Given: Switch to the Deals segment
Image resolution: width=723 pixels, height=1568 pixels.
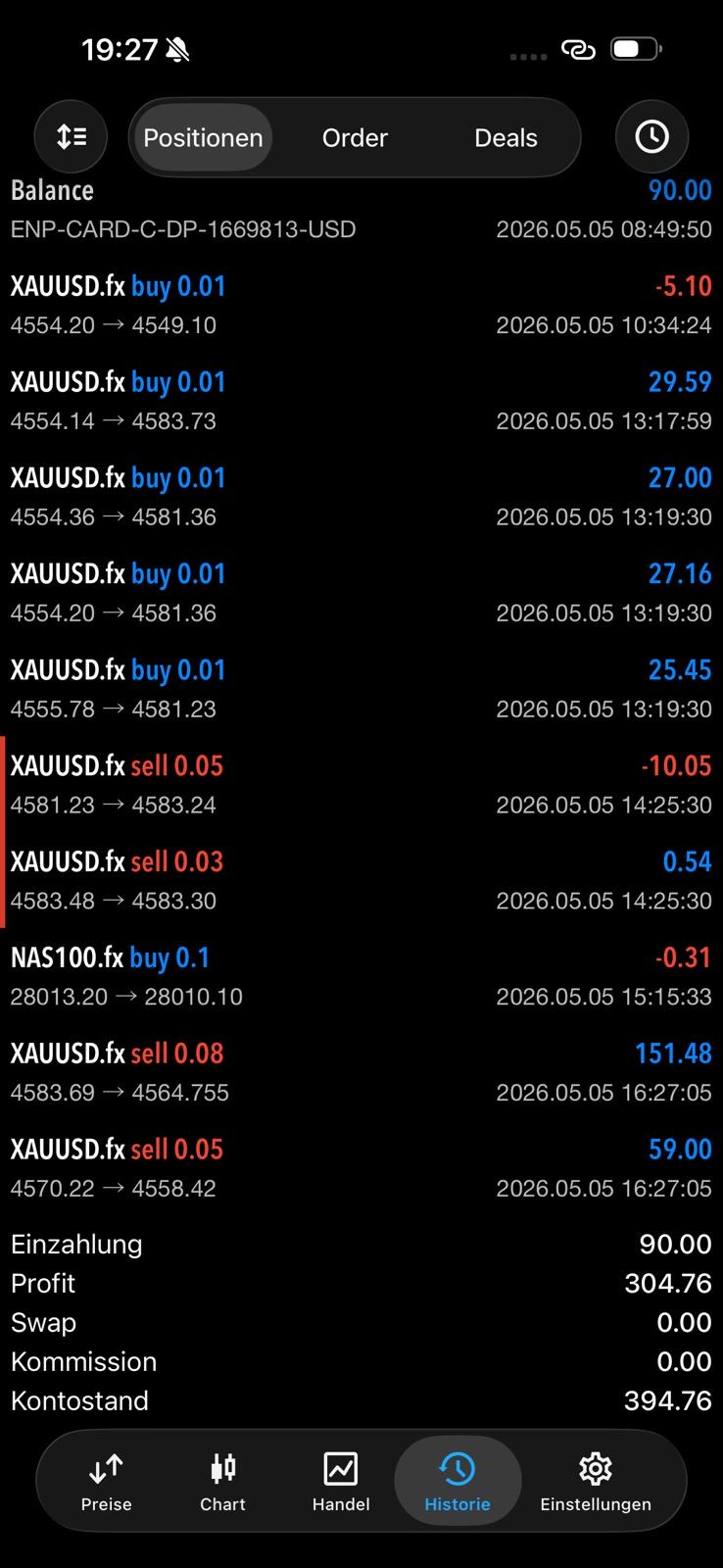Looking at the screenshot, I should click(506, 137).
